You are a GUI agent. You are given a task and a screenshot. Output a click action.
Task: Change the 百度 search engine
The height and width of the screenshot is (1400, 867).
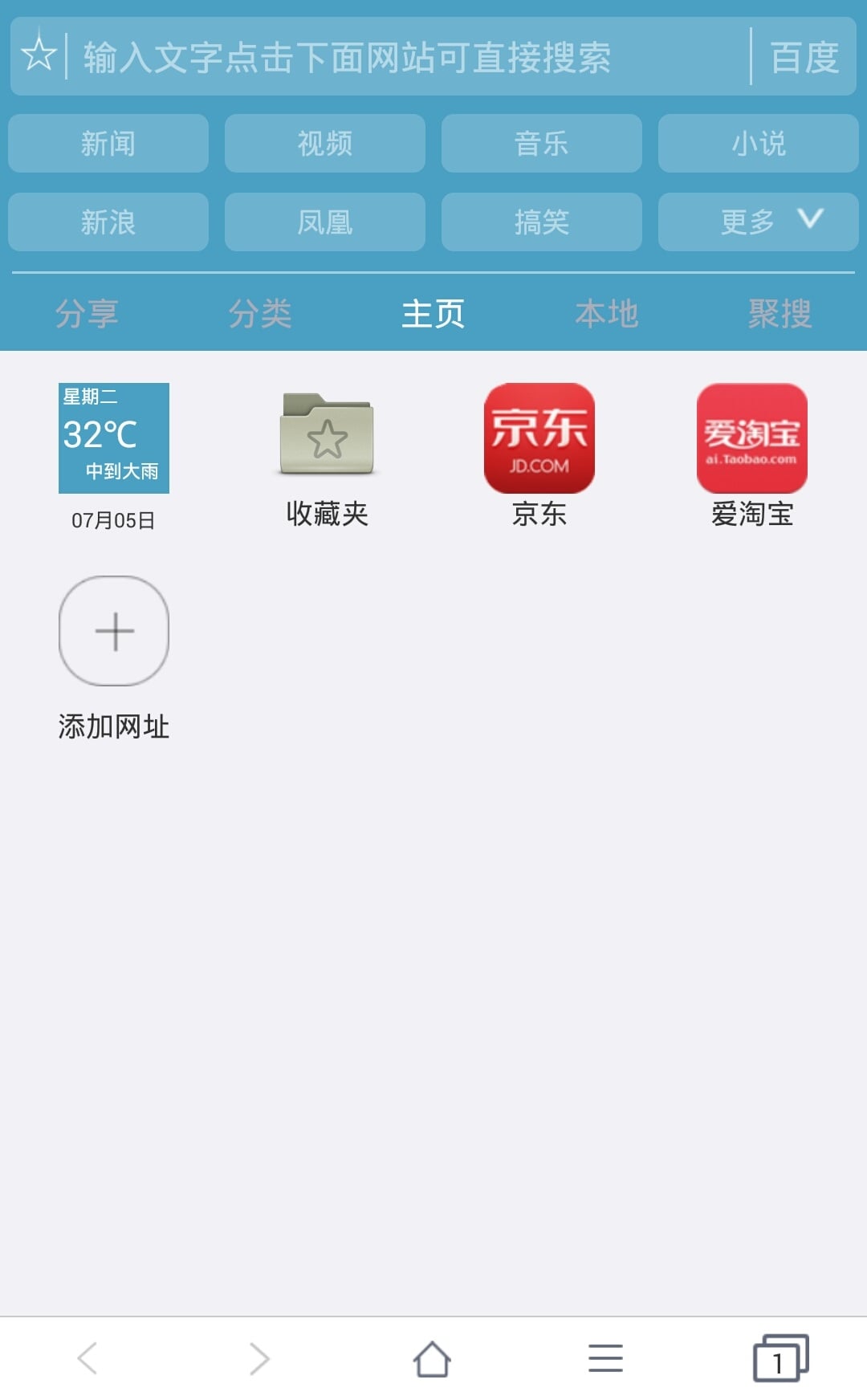point(804,57)
